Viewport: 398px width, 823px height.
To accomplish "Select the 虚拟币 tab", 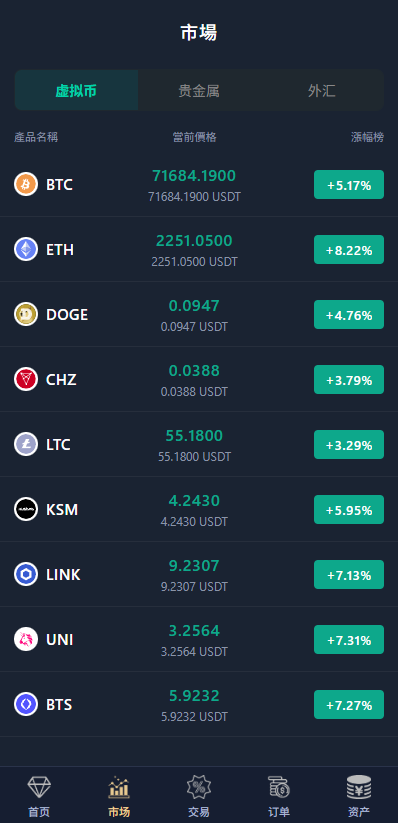I will (x=76, y=90).
